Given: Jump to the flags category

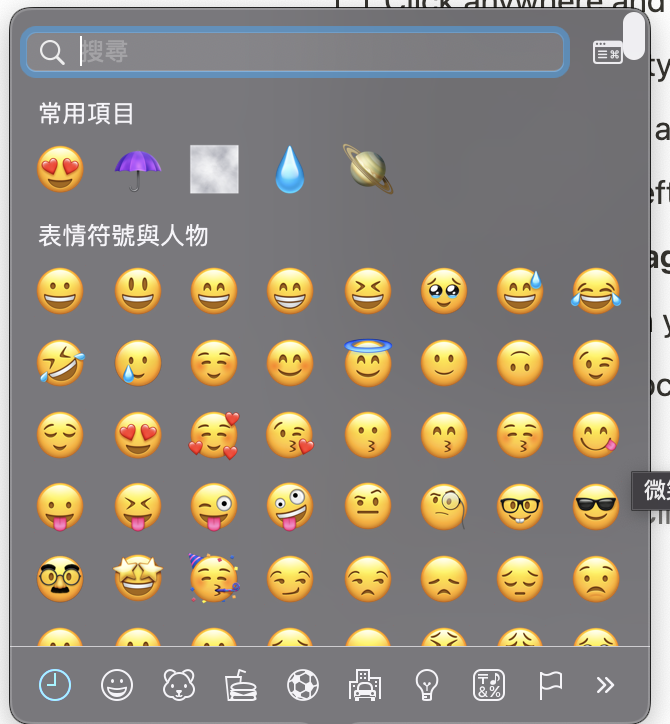Looking at the screenshot, I should point(550,685).
